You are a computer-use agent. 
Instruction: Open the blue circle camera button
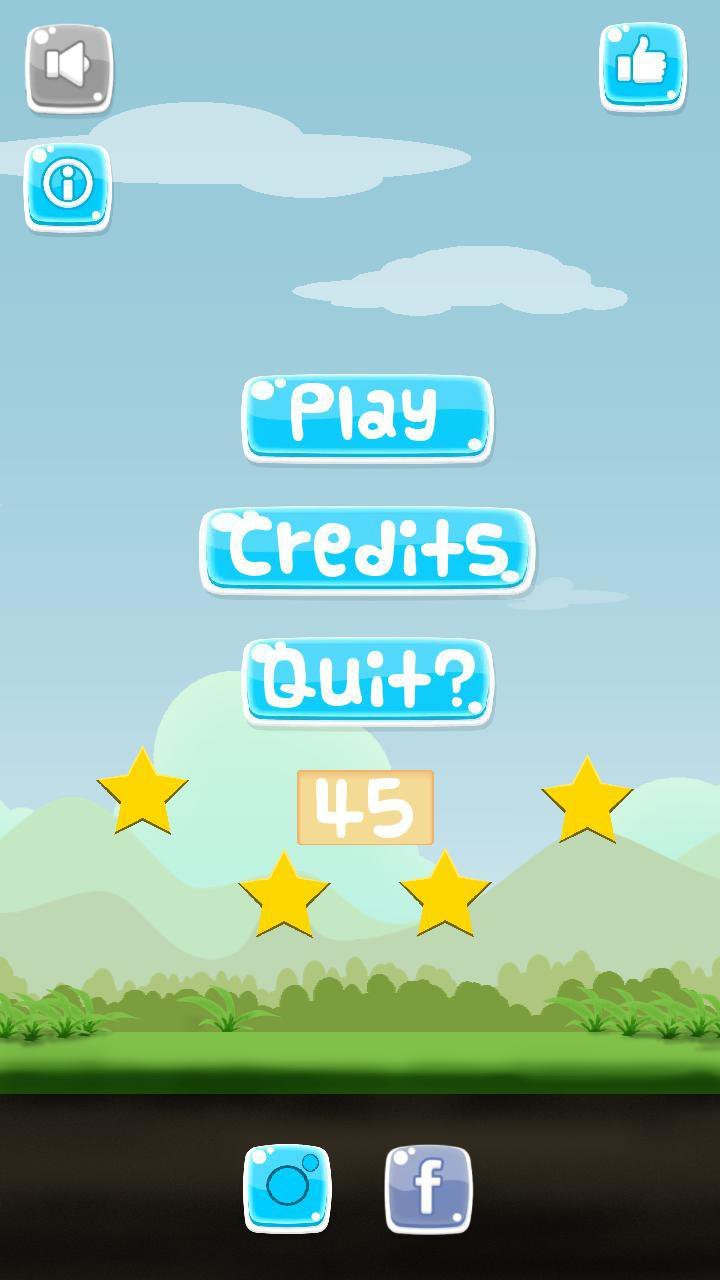click(x=288, y=1188)
